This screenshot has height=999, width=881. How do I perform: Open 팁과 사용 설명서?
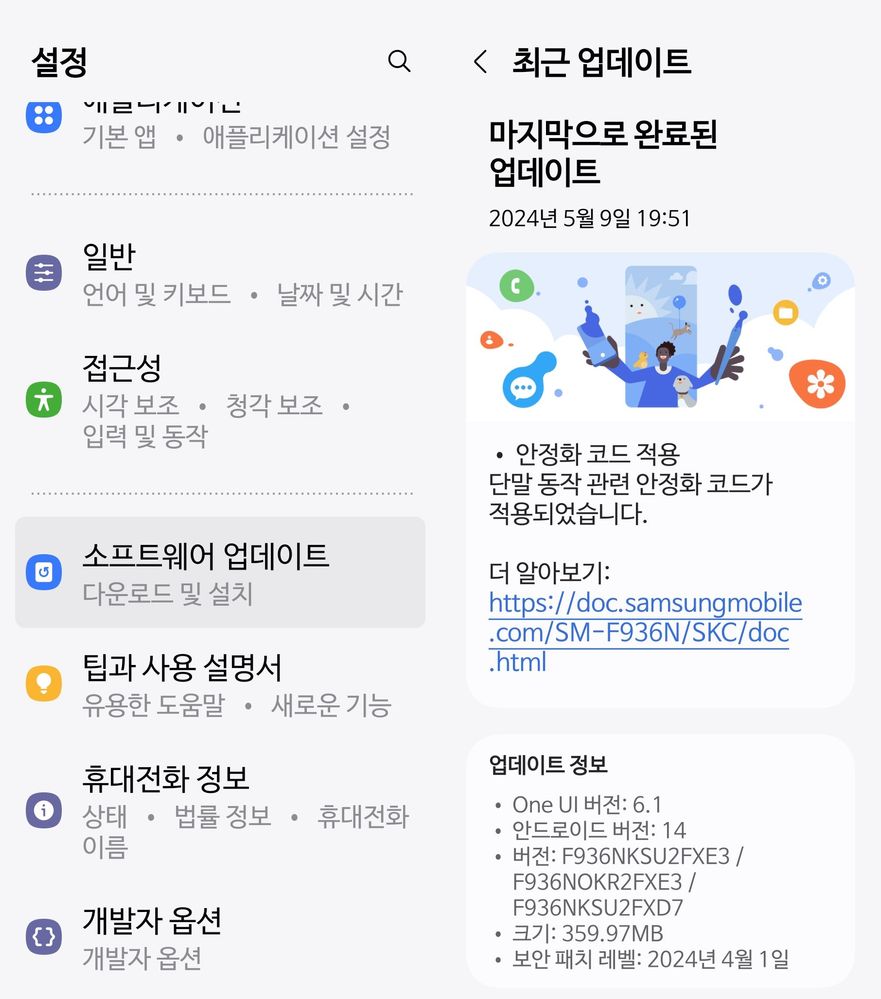point(220,685)
